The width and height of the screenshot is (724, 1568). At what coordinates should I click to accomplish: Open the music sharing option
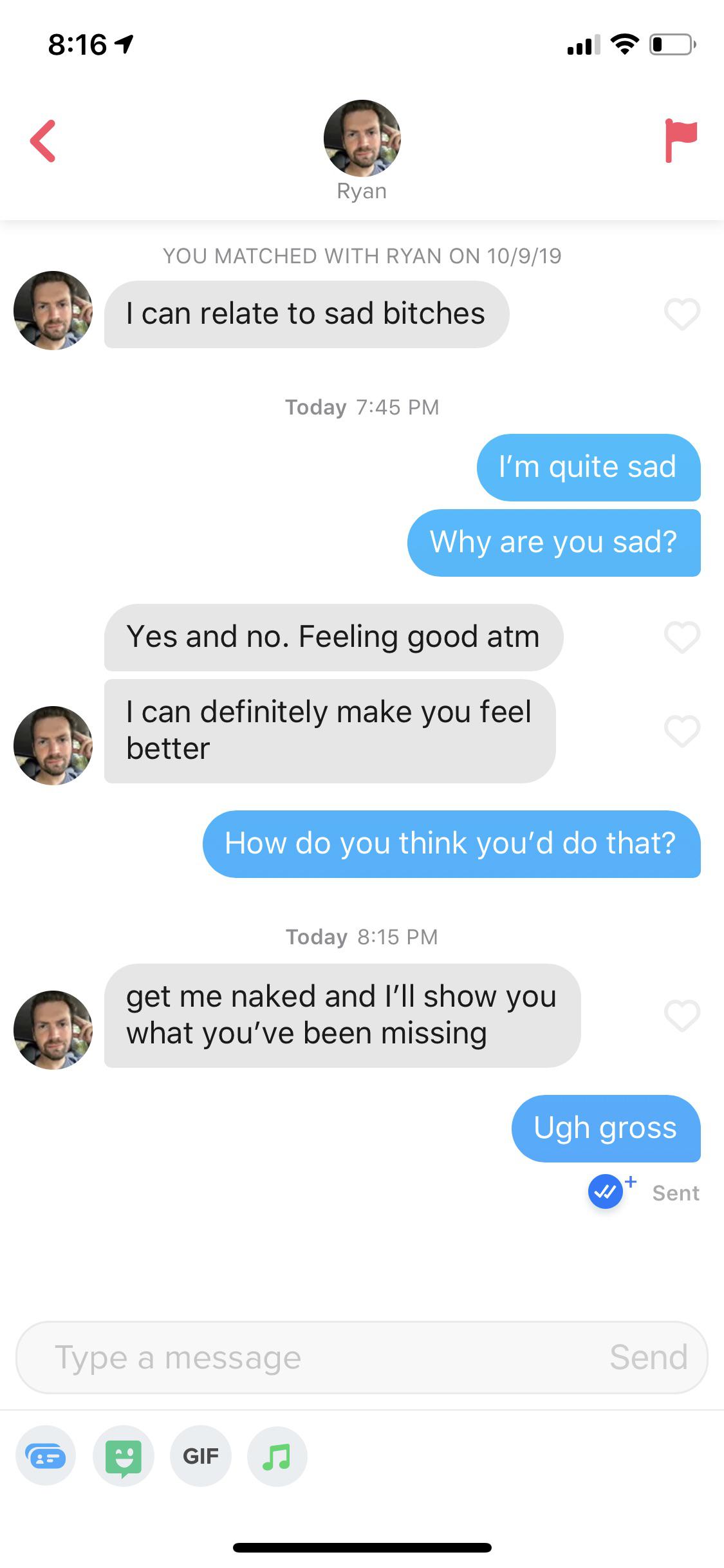click(277, 1456)
